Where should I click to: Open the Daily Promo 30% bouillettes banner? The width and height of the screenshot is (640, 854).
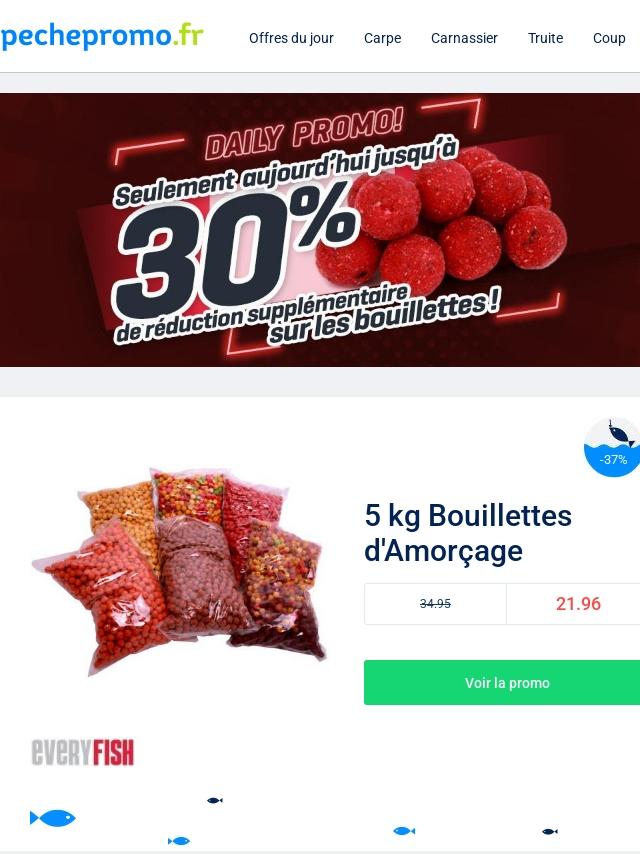coord(320,230)
